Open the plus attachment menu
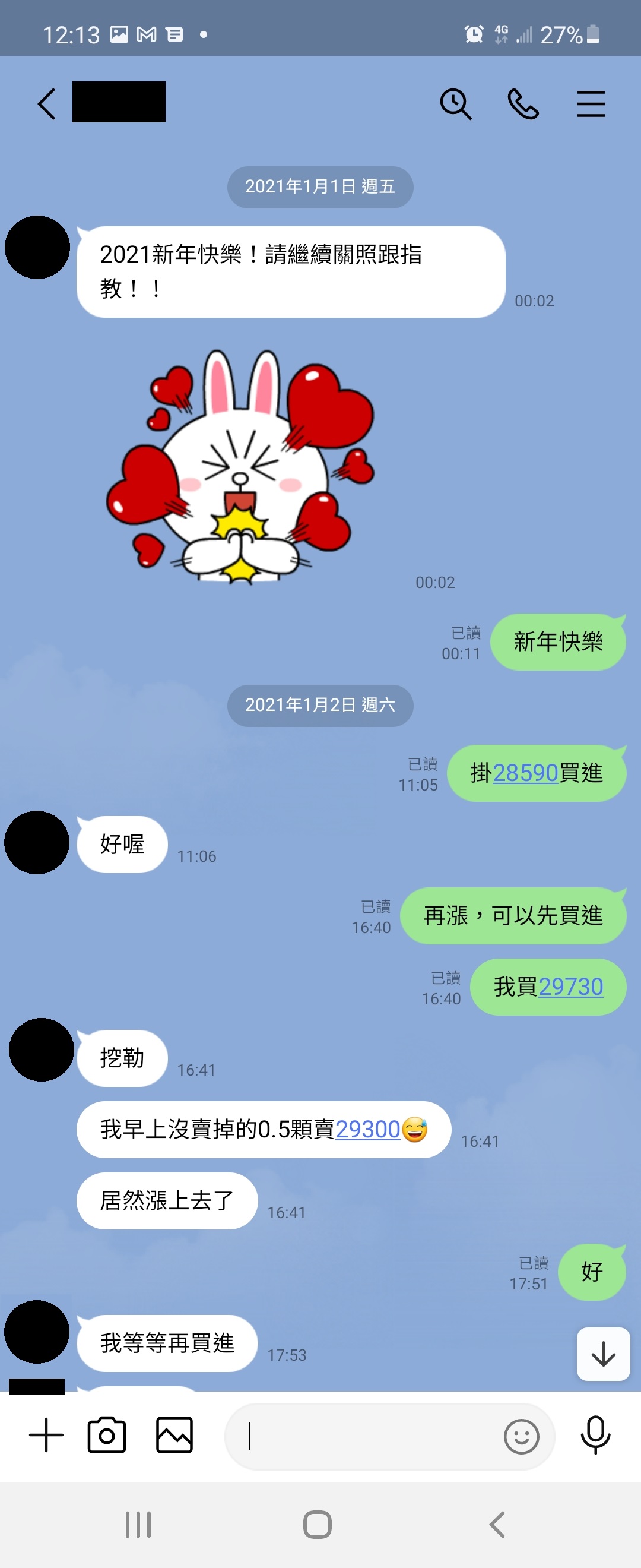Screen dimensions: 641x1568 46,1435
